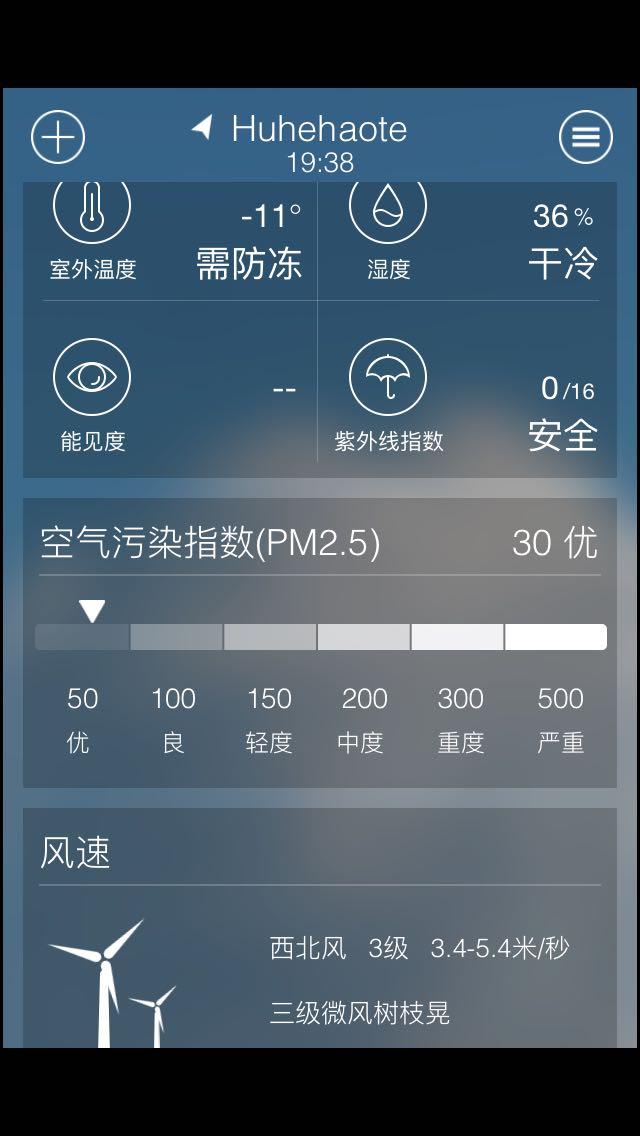This screenshot has height=1136, width=640.
Task: Open the hamburger menu
Action: coord(585,137)
